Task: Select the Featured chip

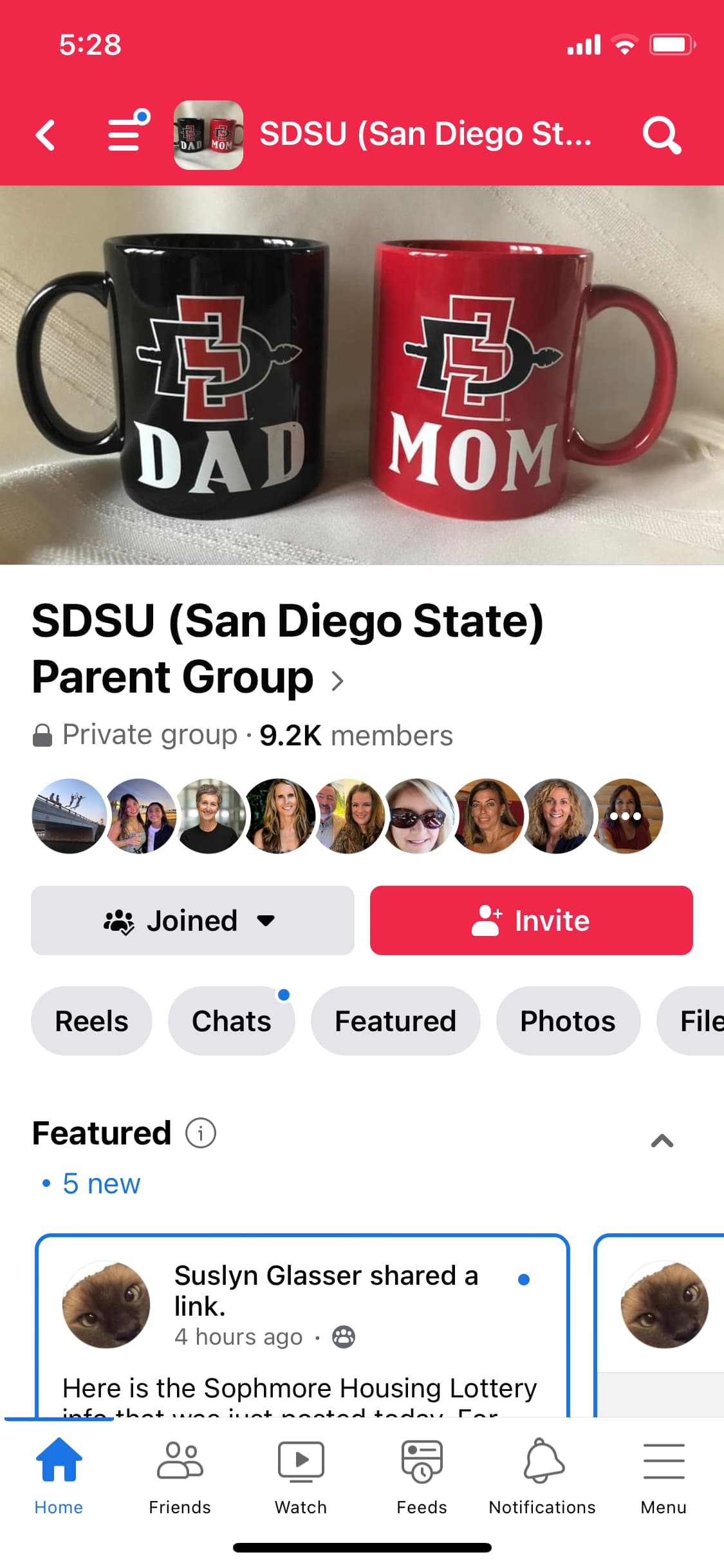Action: [395, 1021]
